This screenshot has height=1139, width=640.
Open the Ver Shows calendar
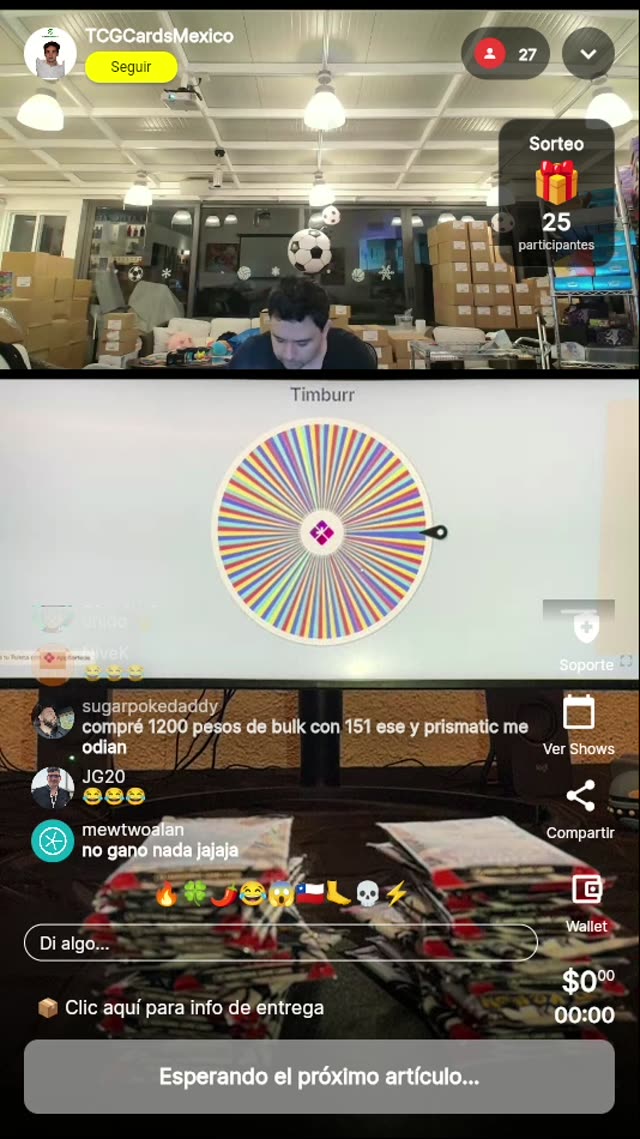click(579, 725)
